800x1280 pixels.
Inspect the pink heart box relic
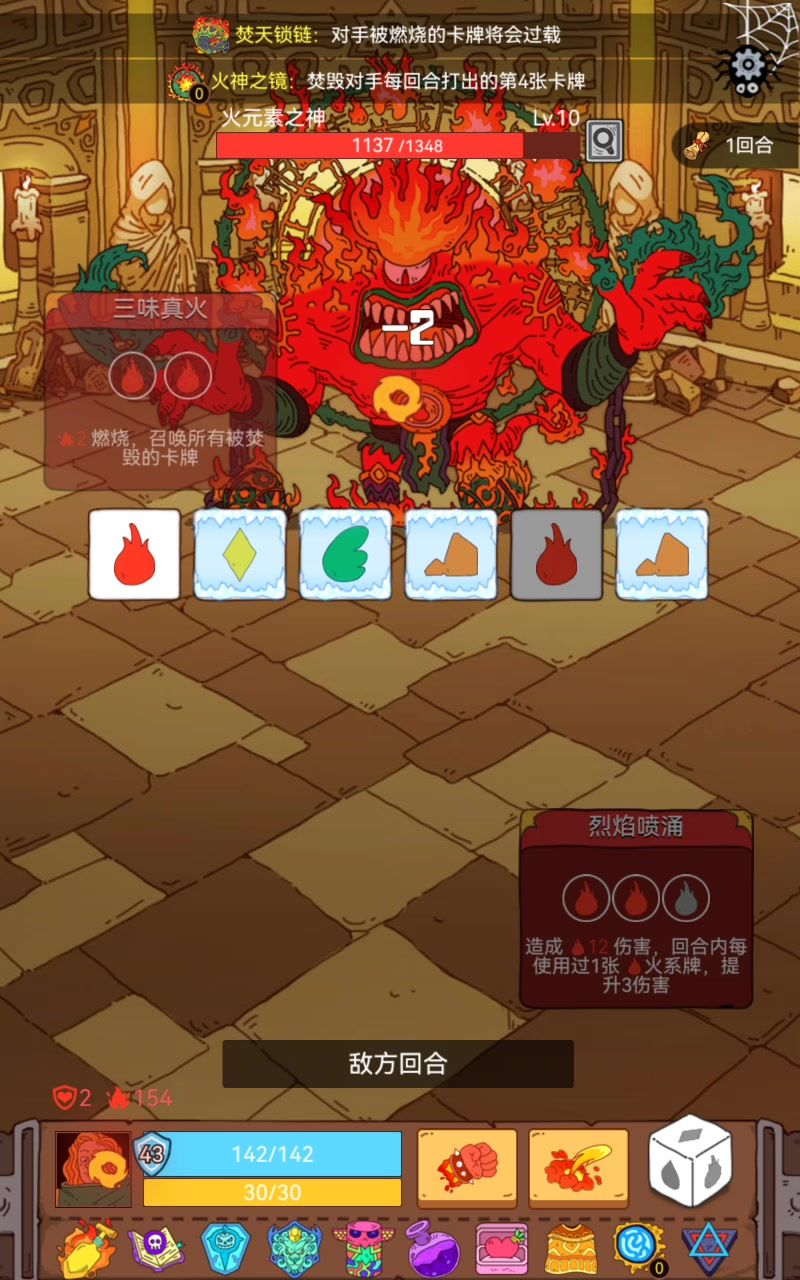click(501, 1248)
